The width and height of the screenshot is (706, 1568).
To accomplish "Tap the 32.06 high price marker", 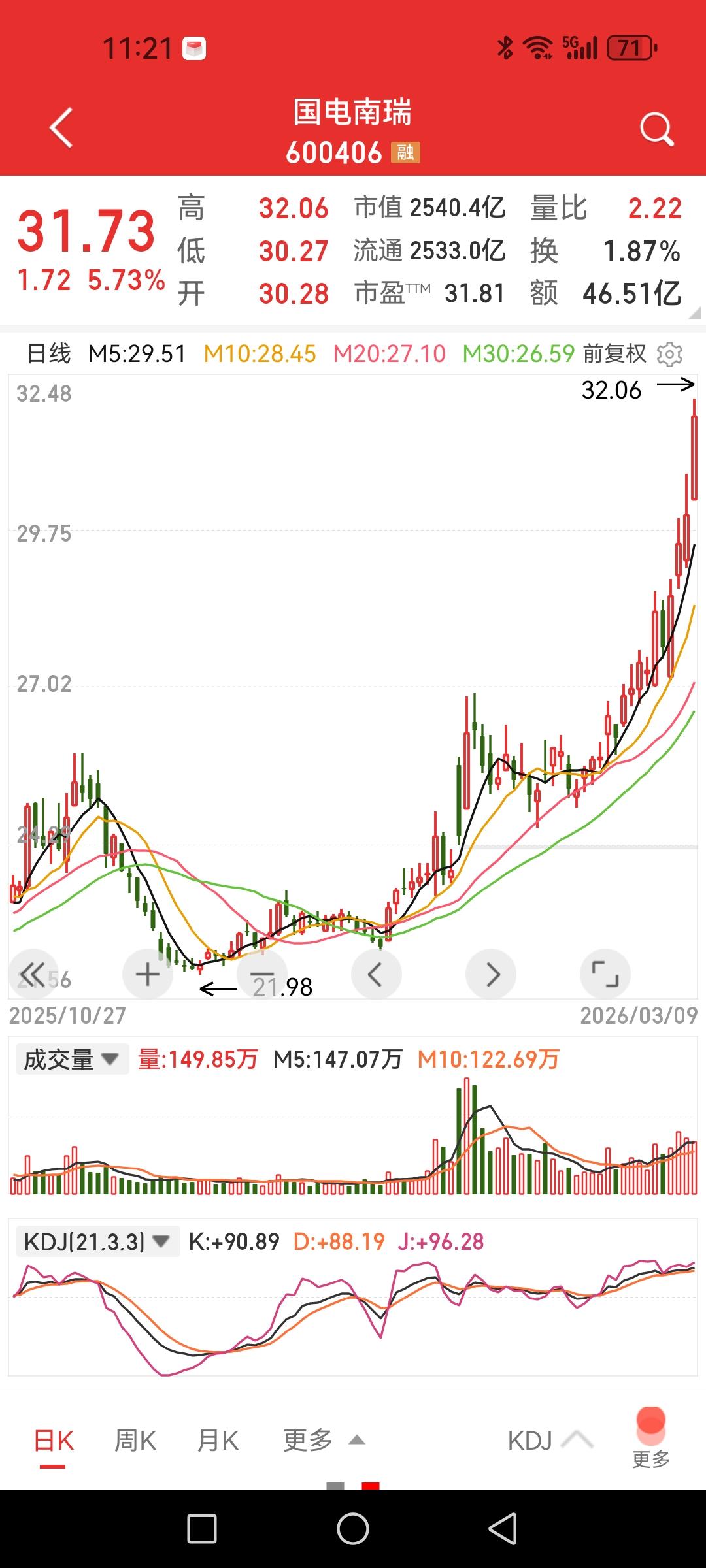I will [612, 390].
